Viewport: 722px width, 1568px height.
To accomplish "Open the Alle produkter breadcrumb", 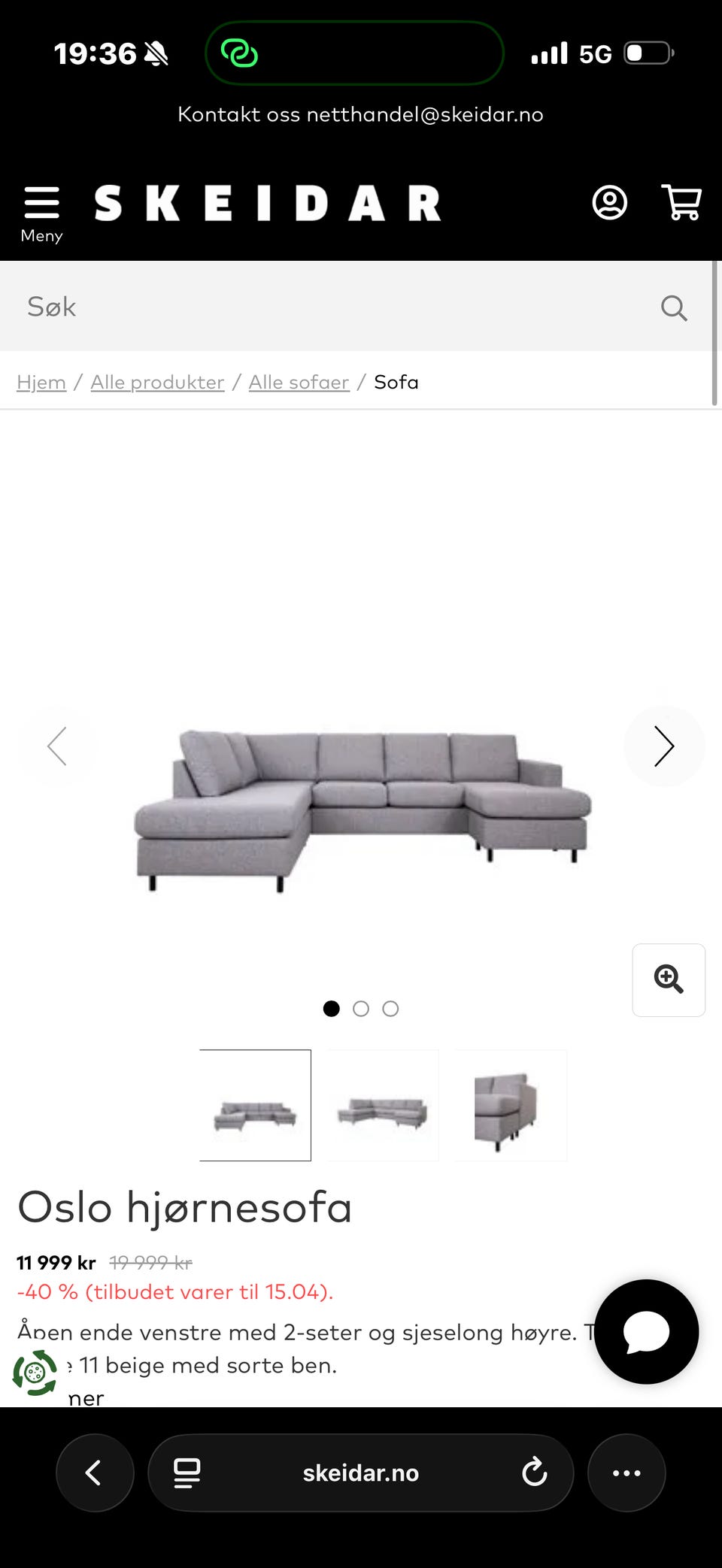I will pyautogui.click(x=157, y=383).
